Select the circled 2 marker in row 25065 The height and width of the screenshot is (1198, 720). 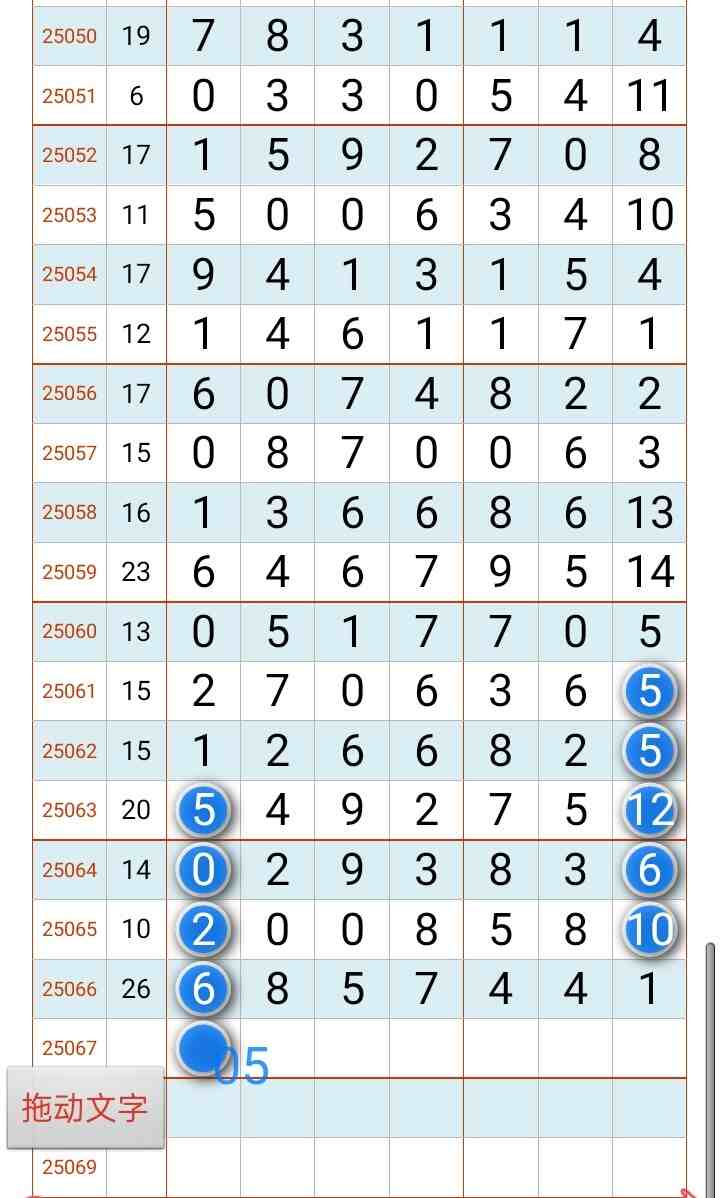tap(204, 929)
